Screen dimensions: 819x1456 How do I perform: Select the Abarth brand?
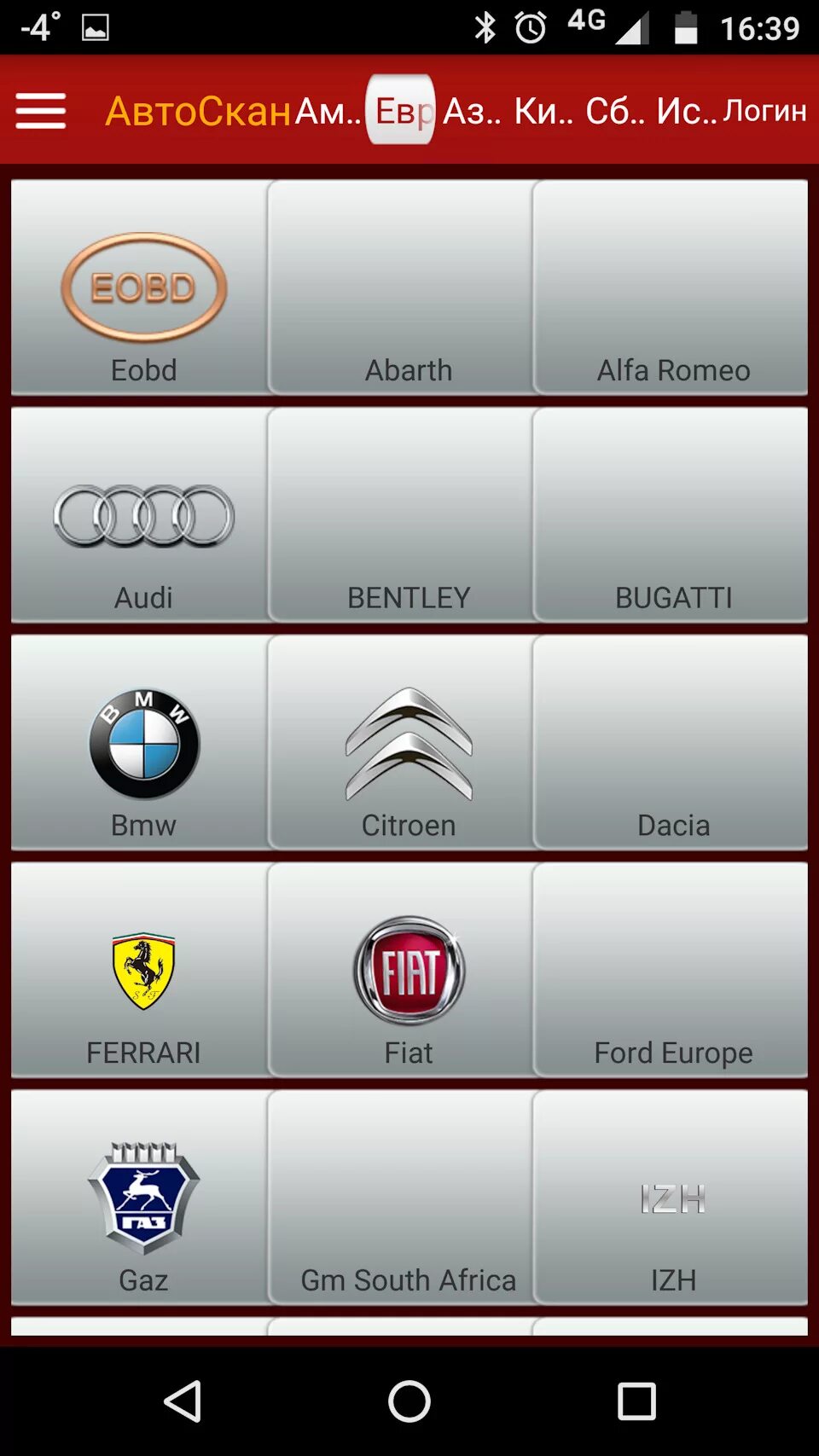pyautogui.click(x=409, y=287)
